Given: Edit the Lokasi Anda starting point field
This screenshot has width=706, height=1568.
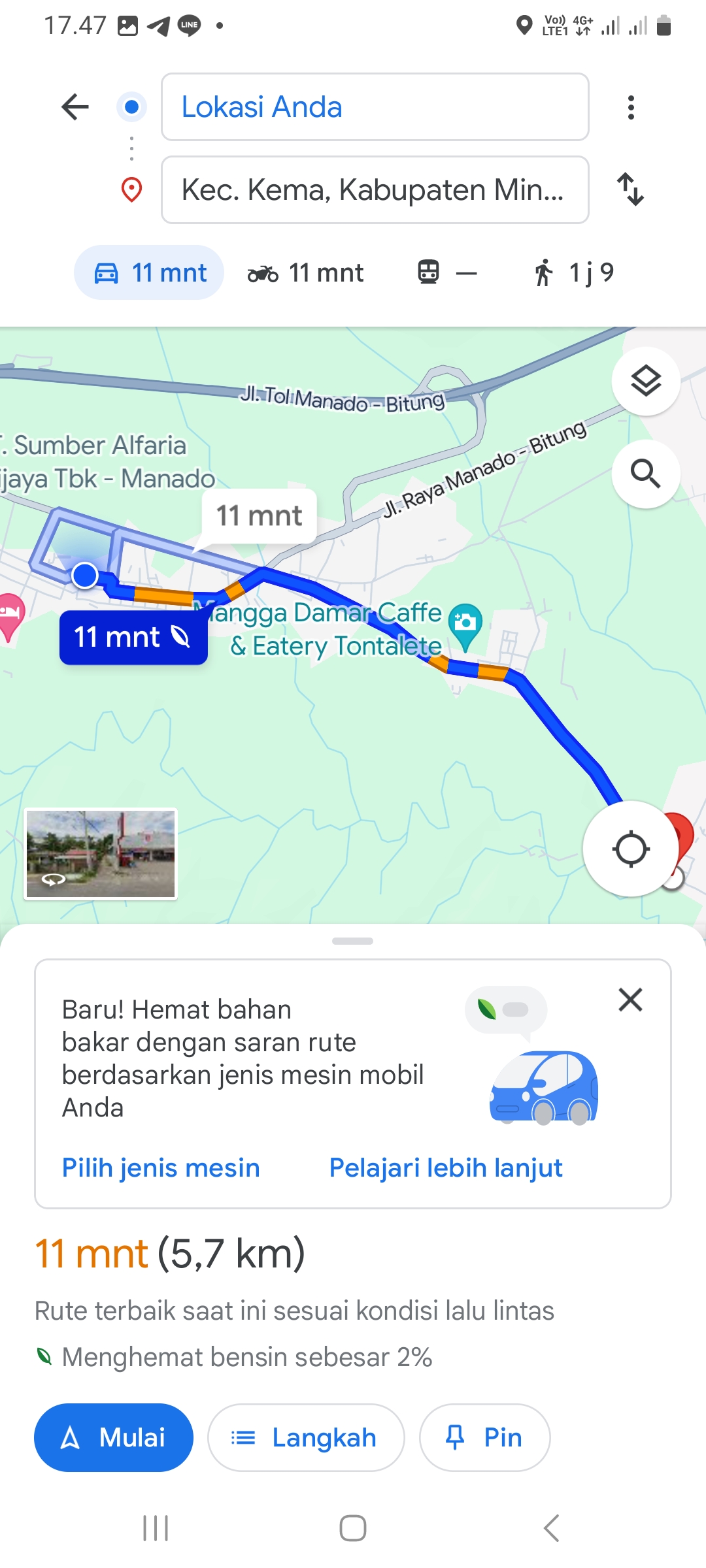Looking at the screenshot, I should (x=375, y=106).
